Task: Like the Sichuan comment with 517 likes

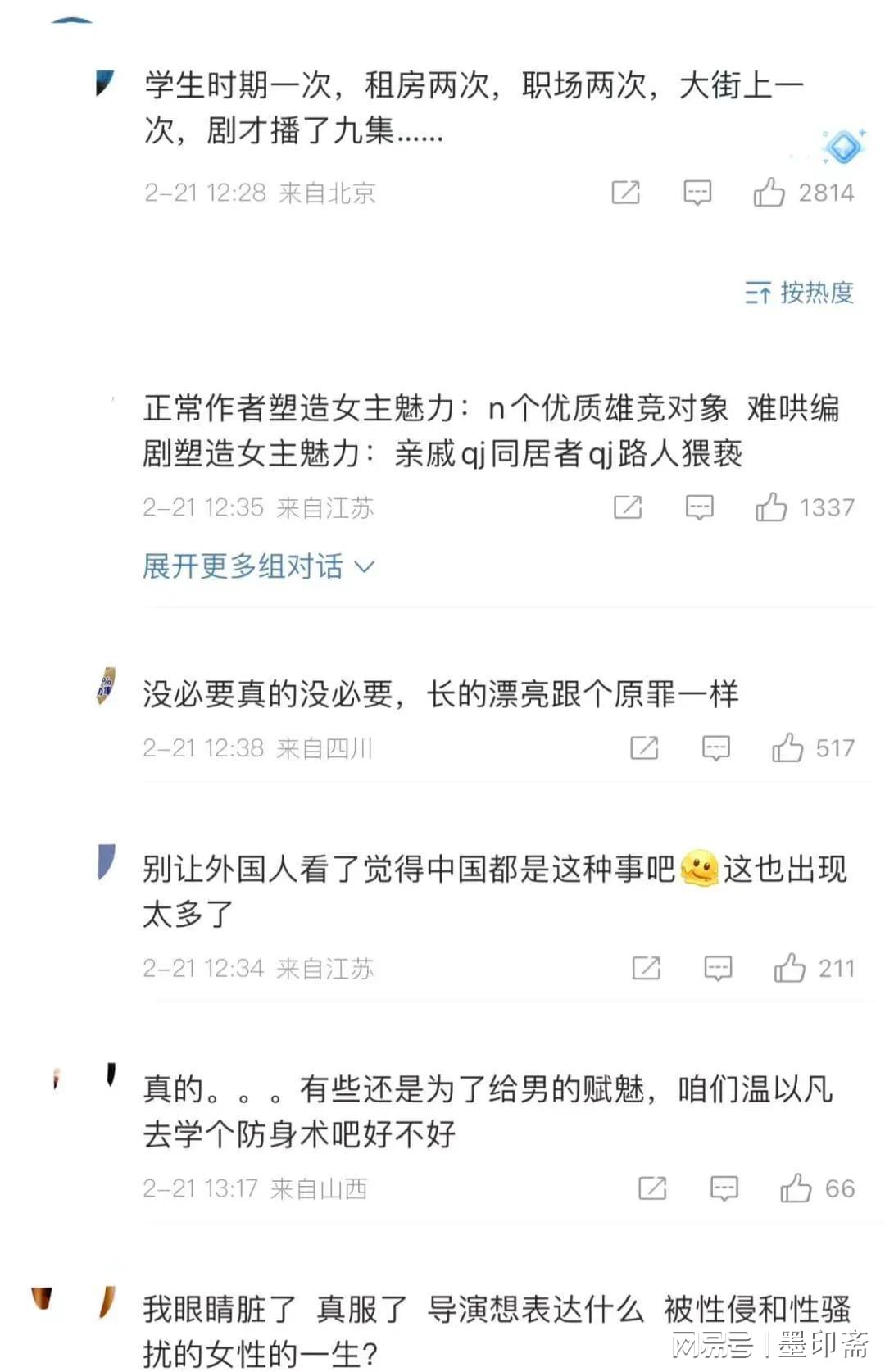Action: tap(787, 747)
